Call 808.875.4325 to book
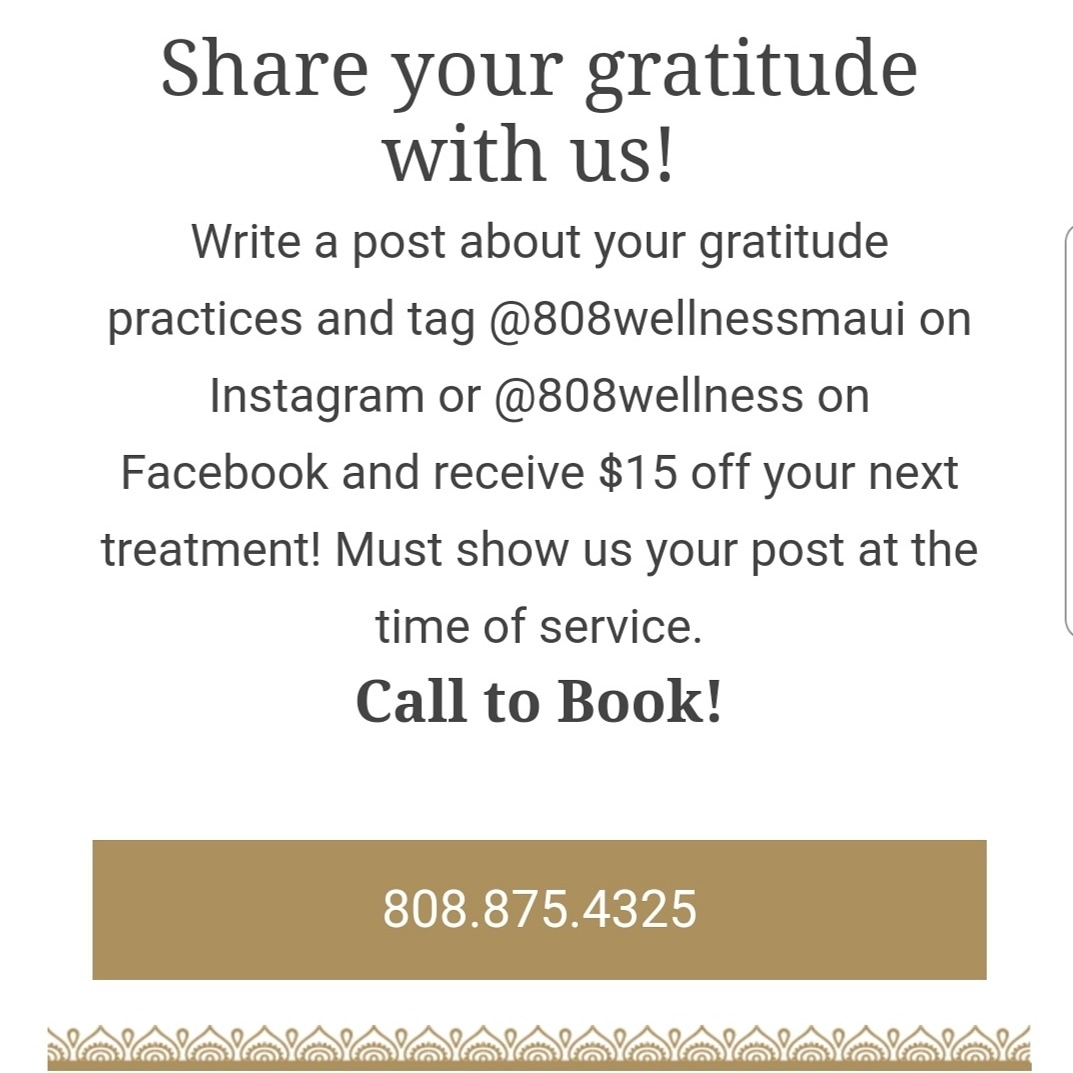The width and height of the screenshot is (1073, 1073). coord(539,909)
